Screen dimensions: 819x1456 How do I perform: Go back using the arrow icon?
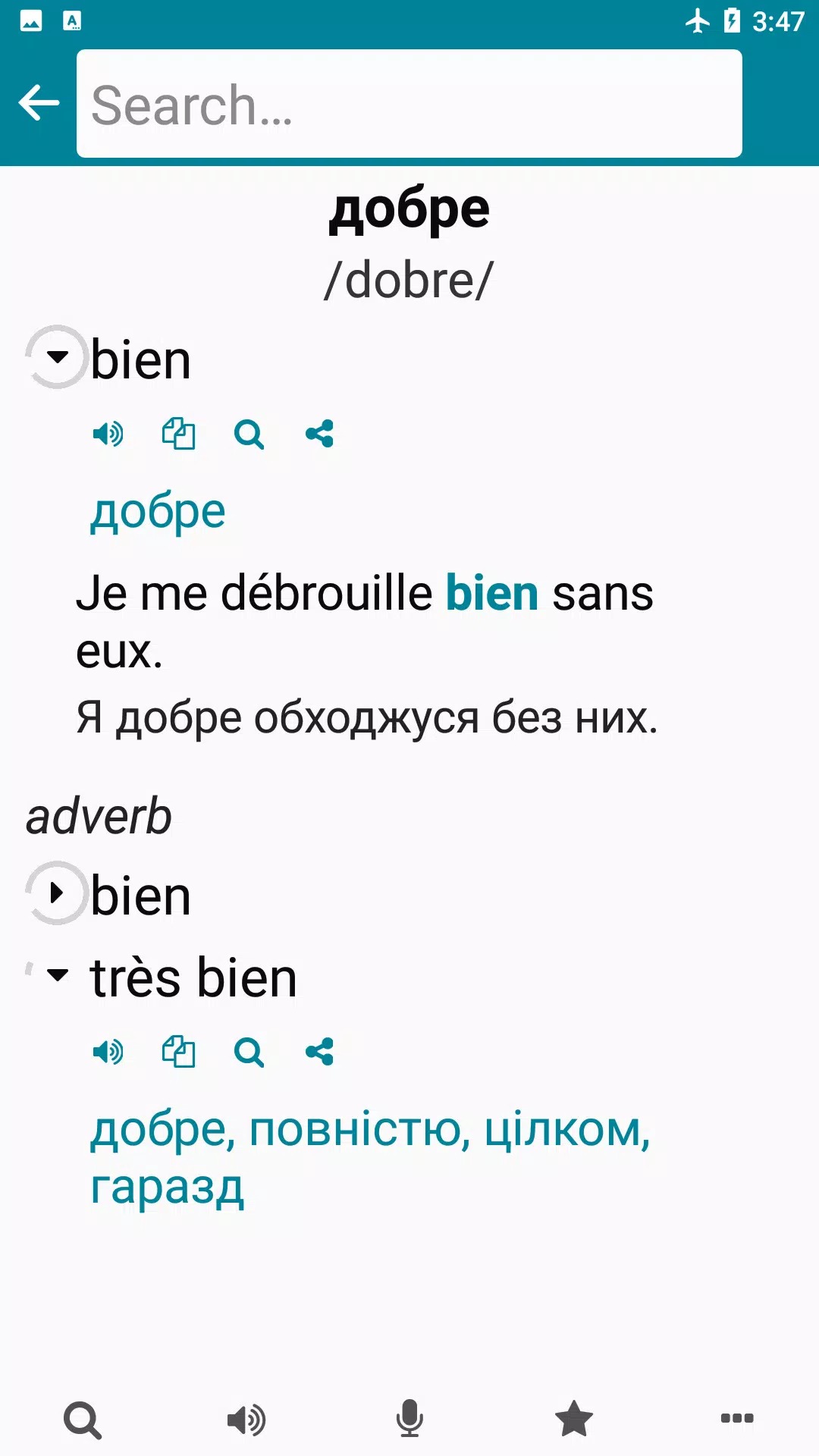click(39, 103)
